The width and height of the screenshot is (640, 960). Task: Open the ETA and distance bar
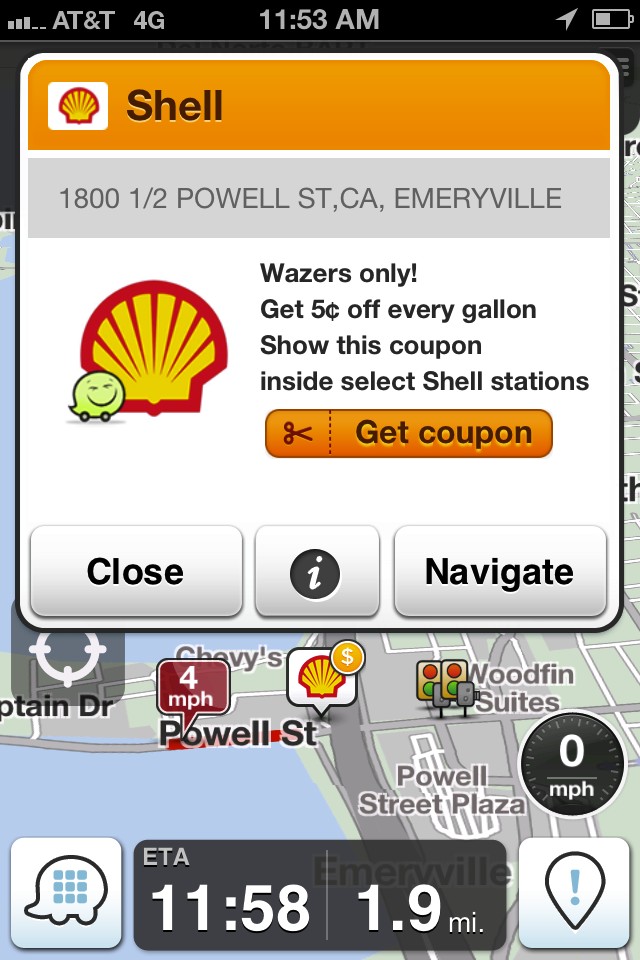[320, 895]
